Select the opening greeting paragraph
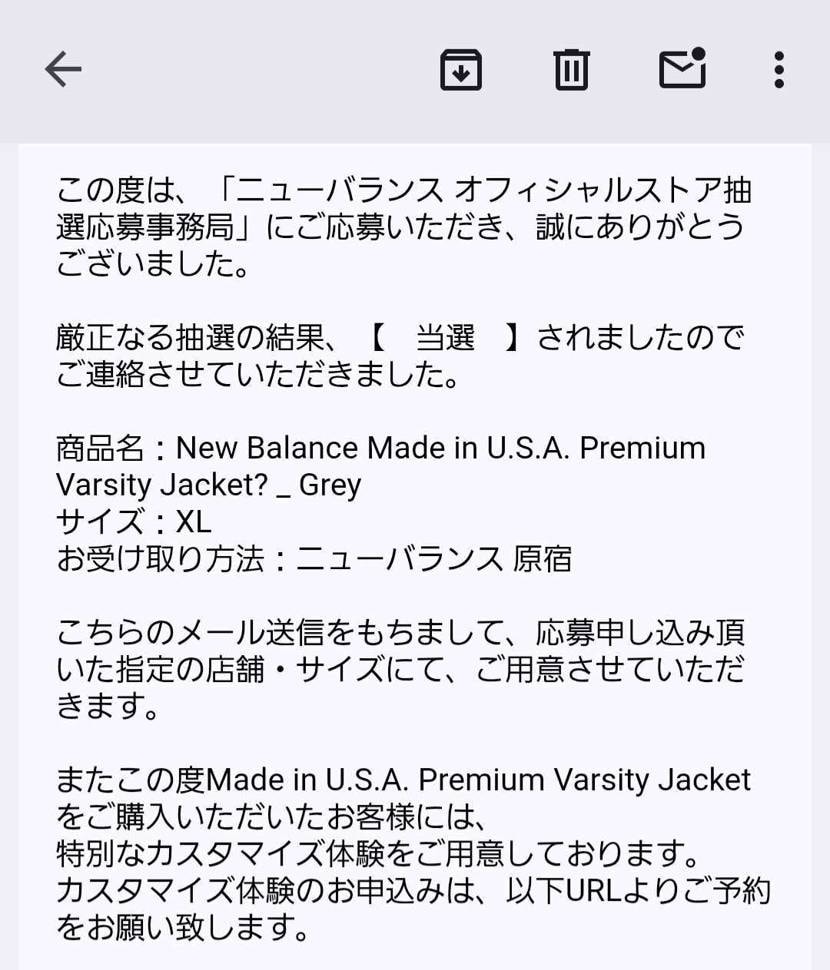 pos(400,225)
